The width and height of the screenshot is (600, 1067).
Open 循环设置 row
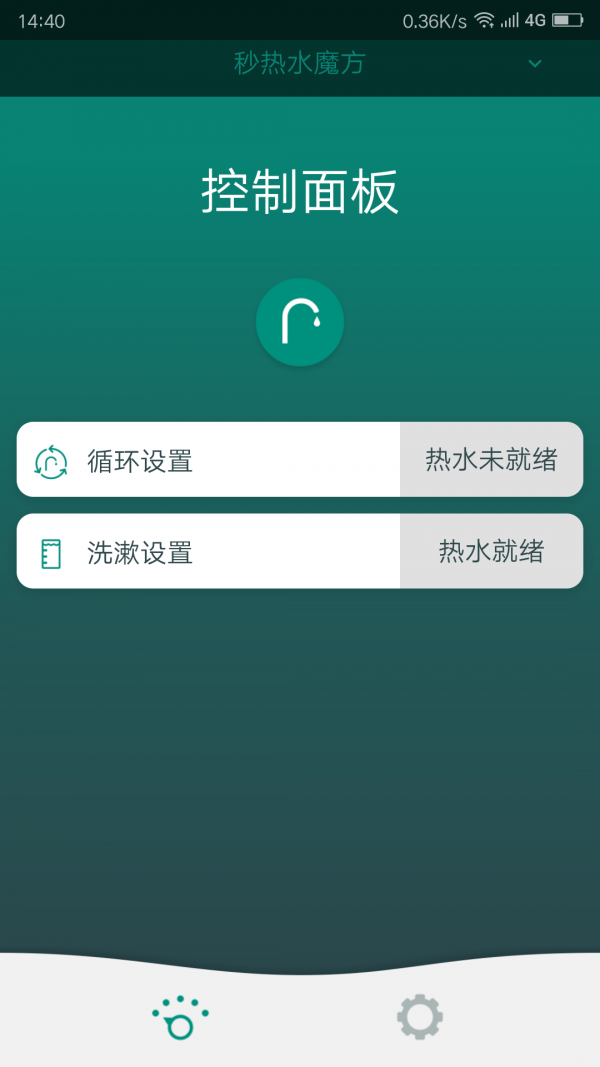(208, 460)
